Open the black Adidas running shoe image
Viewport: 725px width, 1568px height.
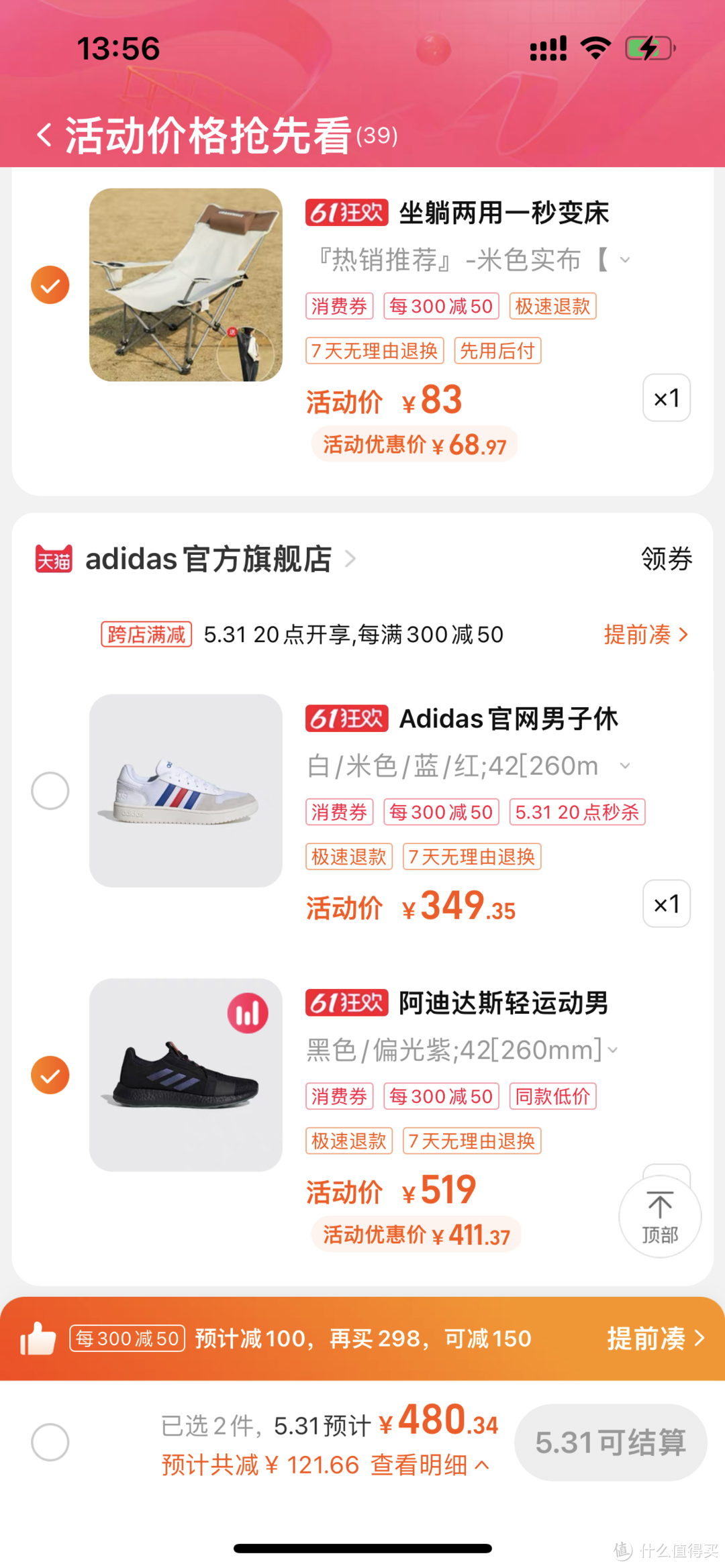tap(186, 1076)
